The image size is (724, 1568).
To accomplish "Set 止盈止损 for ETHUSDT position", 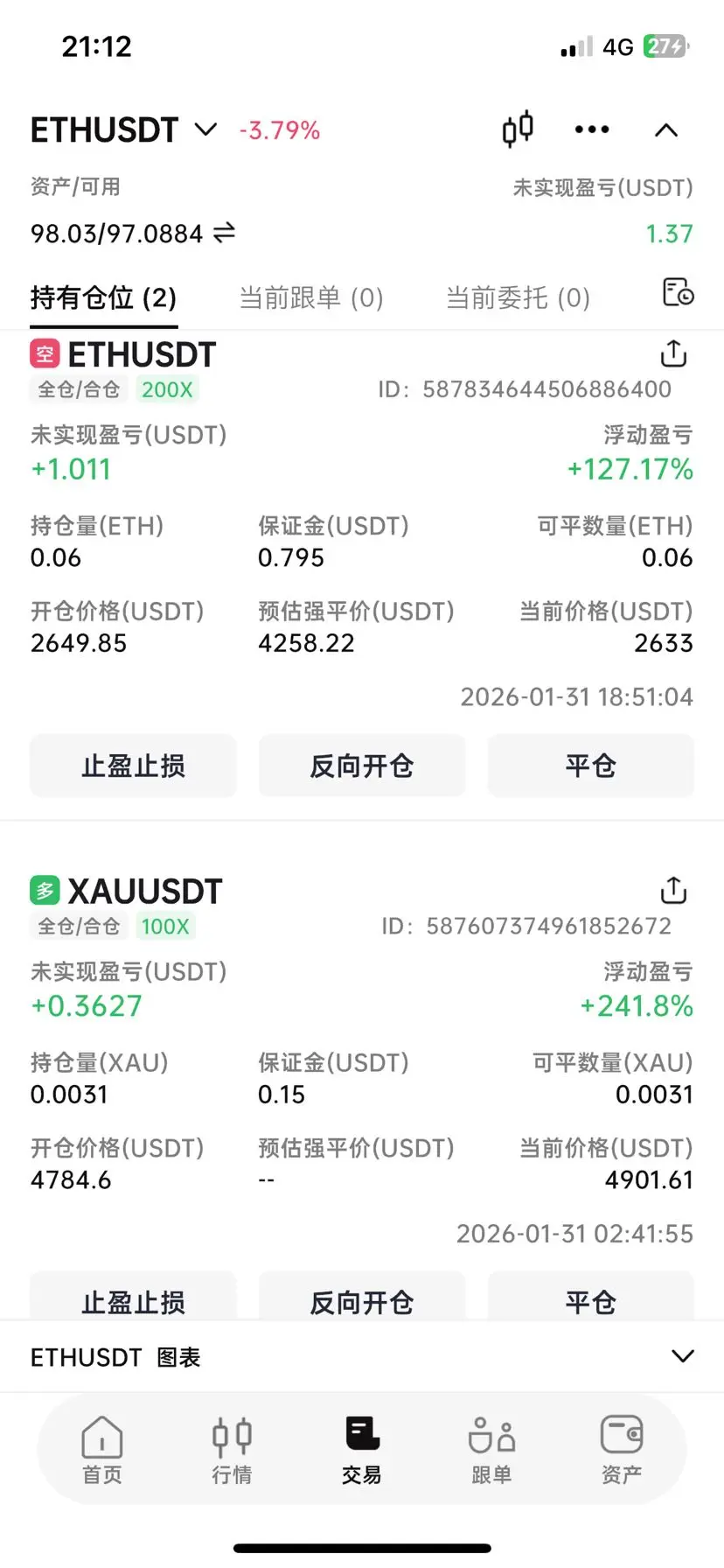I will 134,766.
